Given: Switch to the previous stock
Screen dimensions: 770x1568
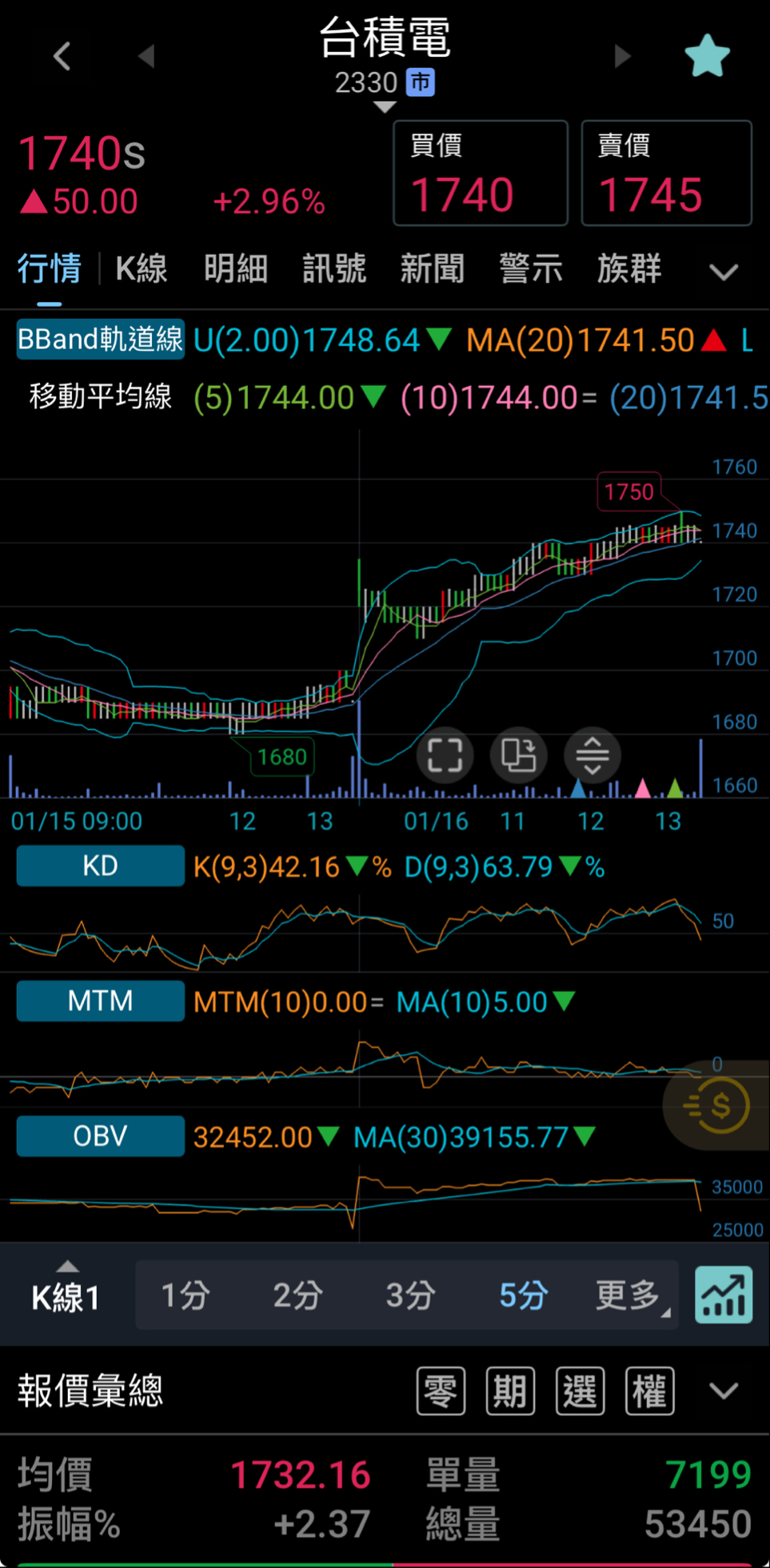Looking at the screenshot, I should pos(146,57).
